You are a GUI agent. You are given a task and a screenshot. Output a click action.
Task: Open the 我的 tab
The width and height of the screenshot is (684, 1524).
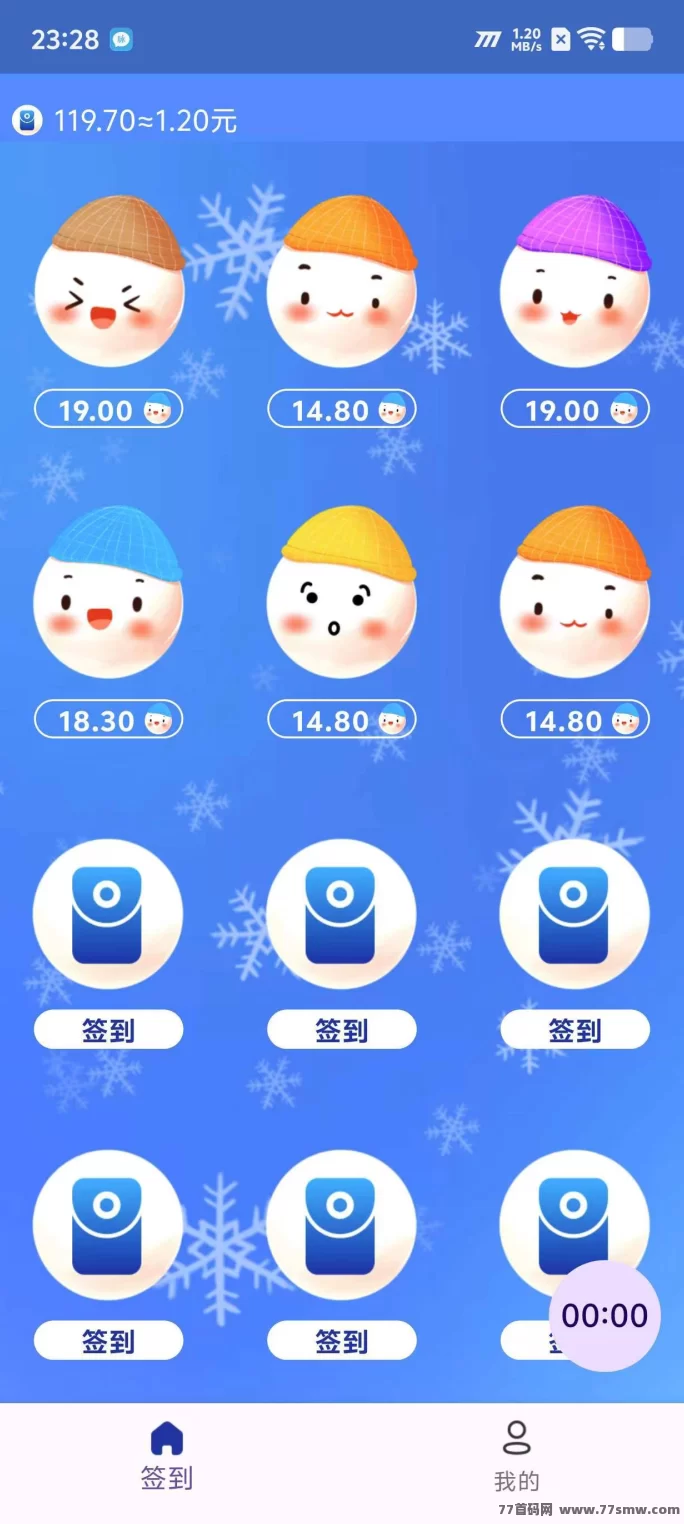(x=516, y=1456)
